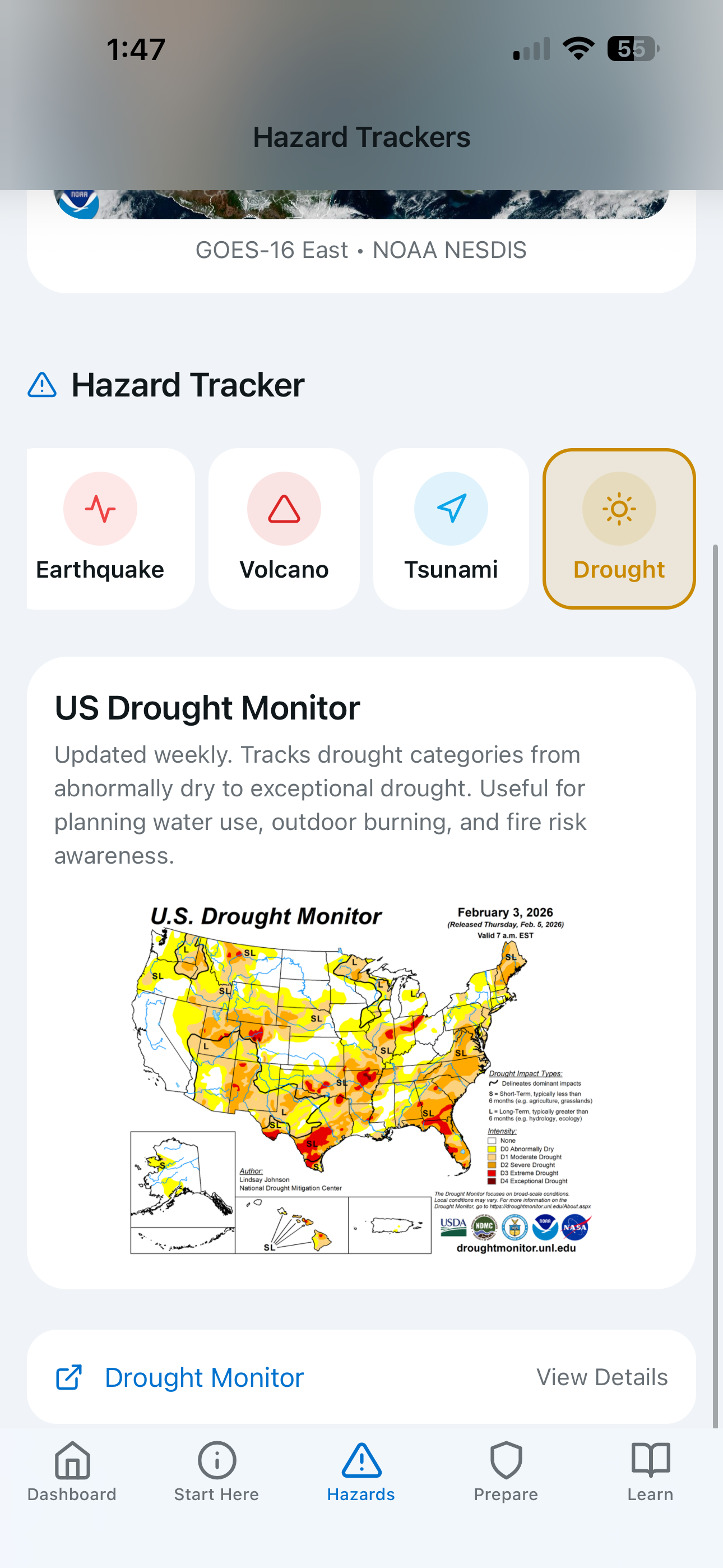Select the Volcano hazard tracker icon

click(284, 509)
